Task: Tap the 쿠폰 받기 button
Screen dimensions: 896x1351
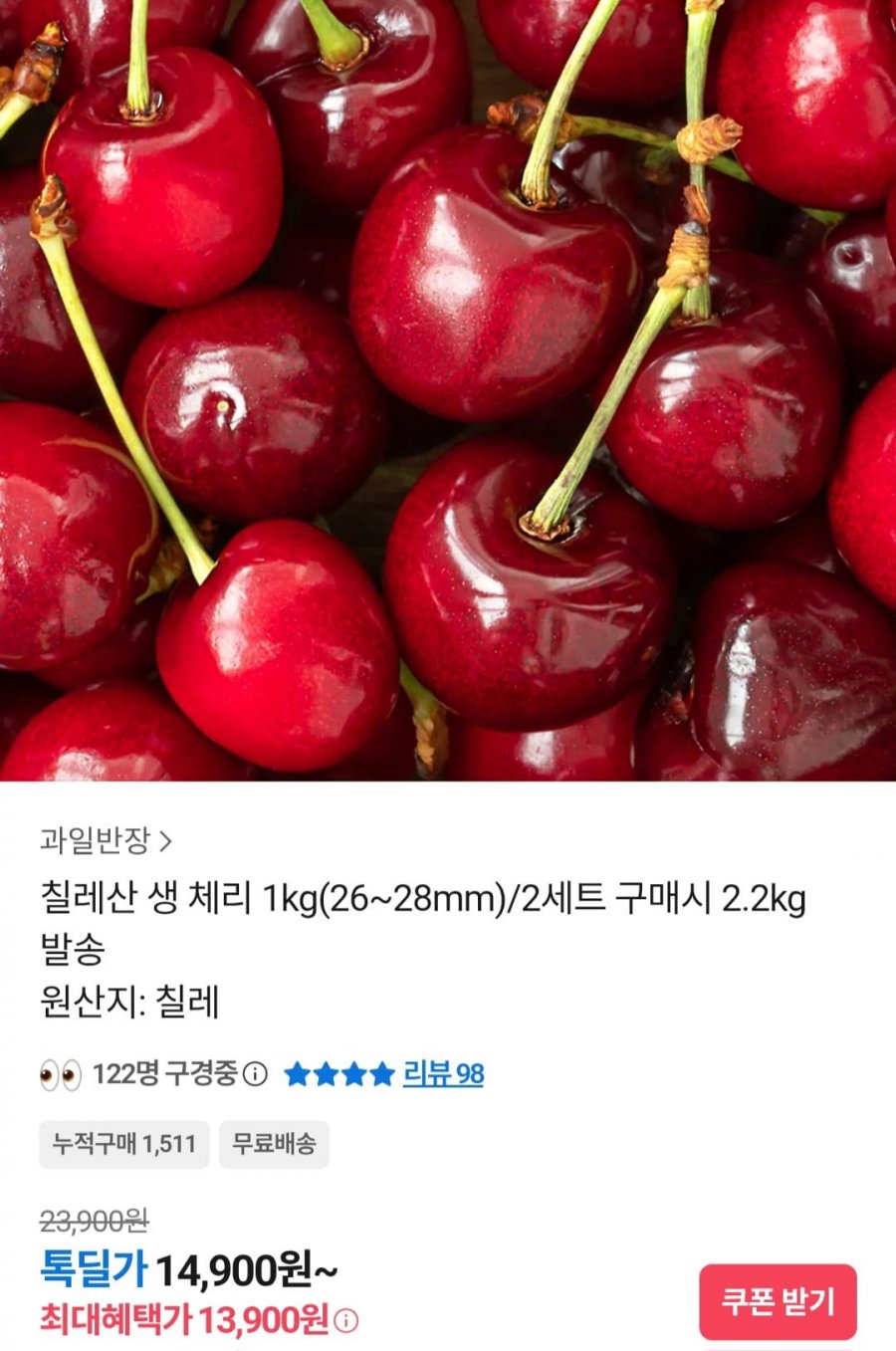Action: point(778,1302)
